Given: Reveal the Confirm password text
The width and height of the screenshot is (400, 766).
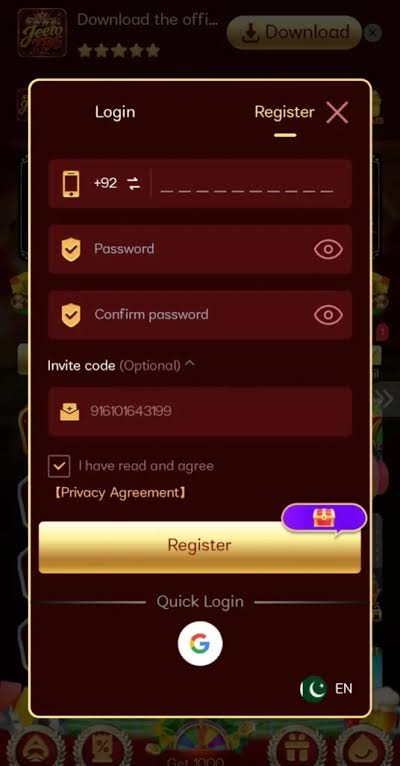Looking at the screenshot, I should (x=328, y=315).
